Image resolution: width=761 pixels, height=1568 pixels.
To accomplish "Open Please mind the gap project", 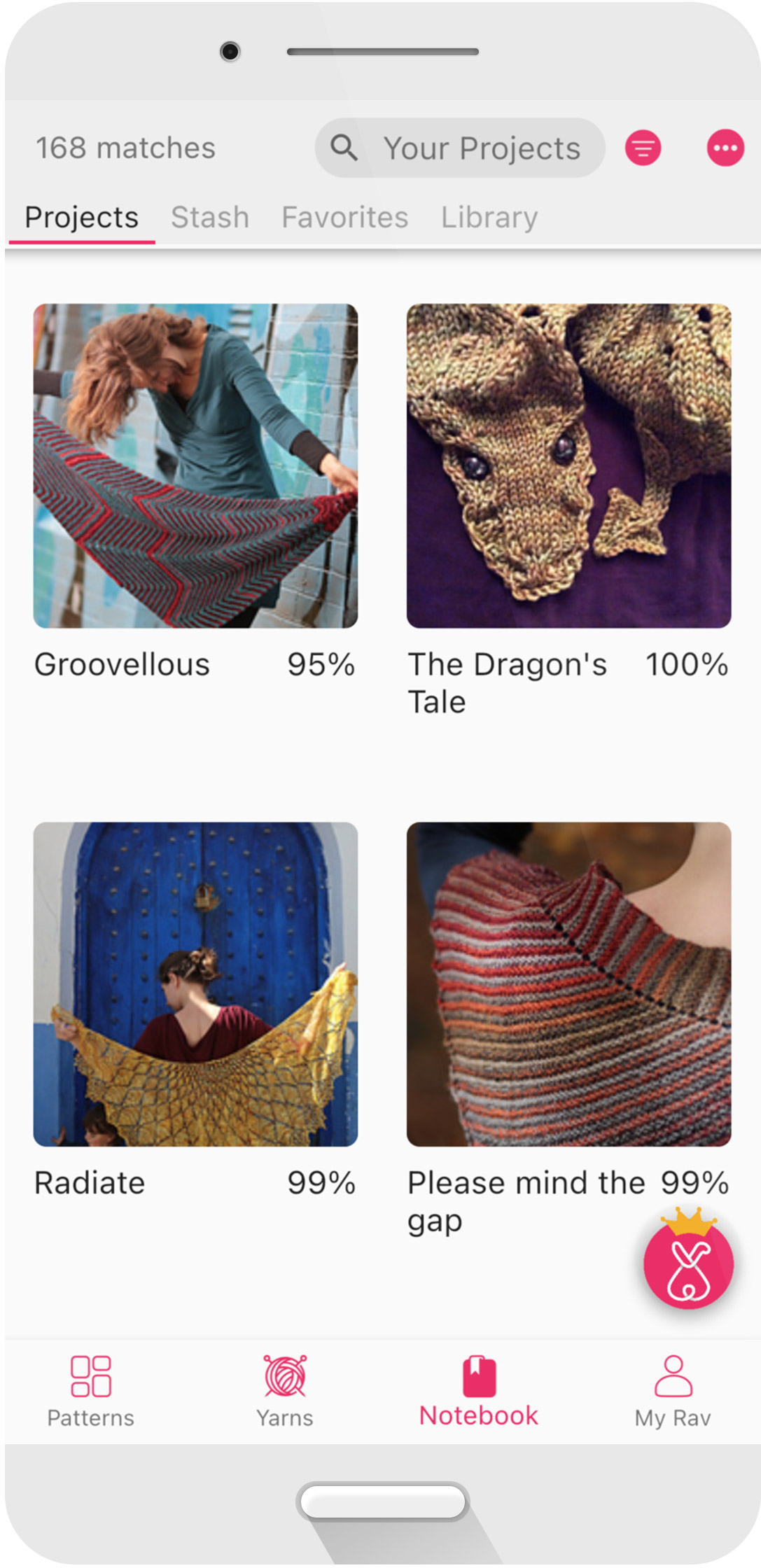I will tap(568, 983).
